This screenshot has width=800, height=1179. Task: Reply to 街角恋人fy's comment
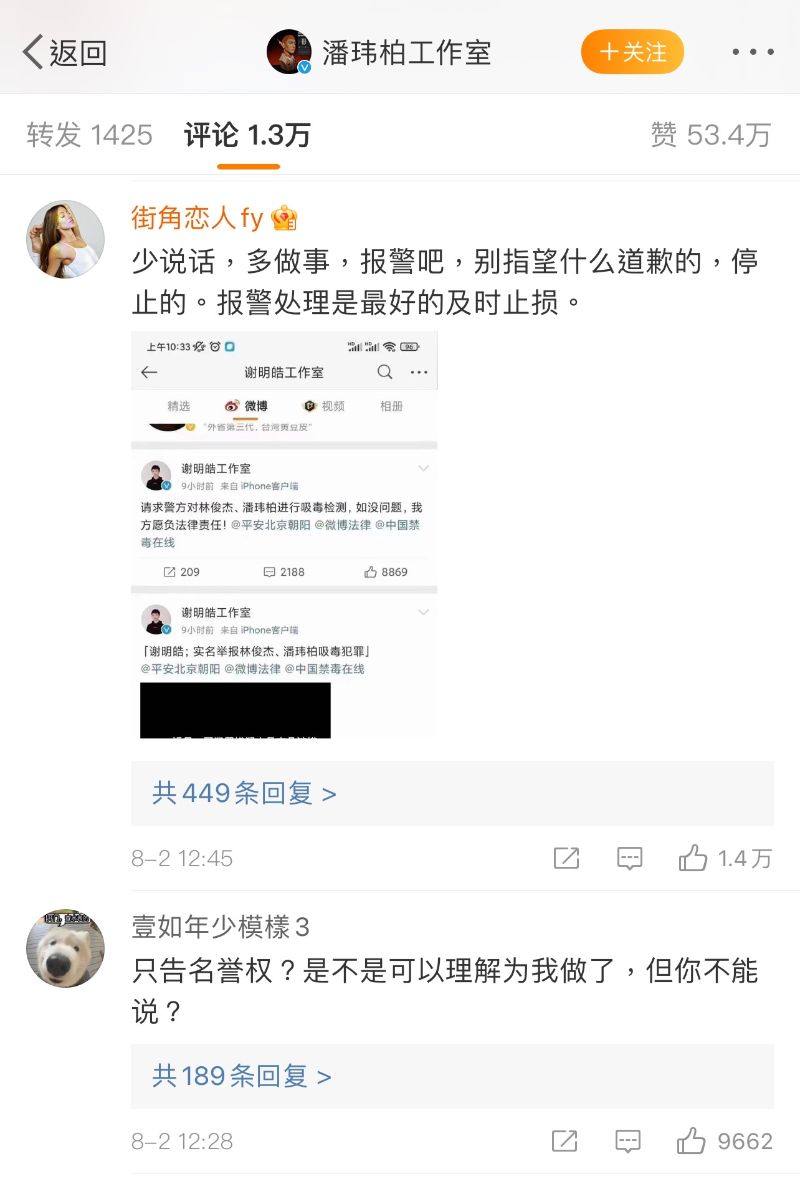(x=629, y=858)
